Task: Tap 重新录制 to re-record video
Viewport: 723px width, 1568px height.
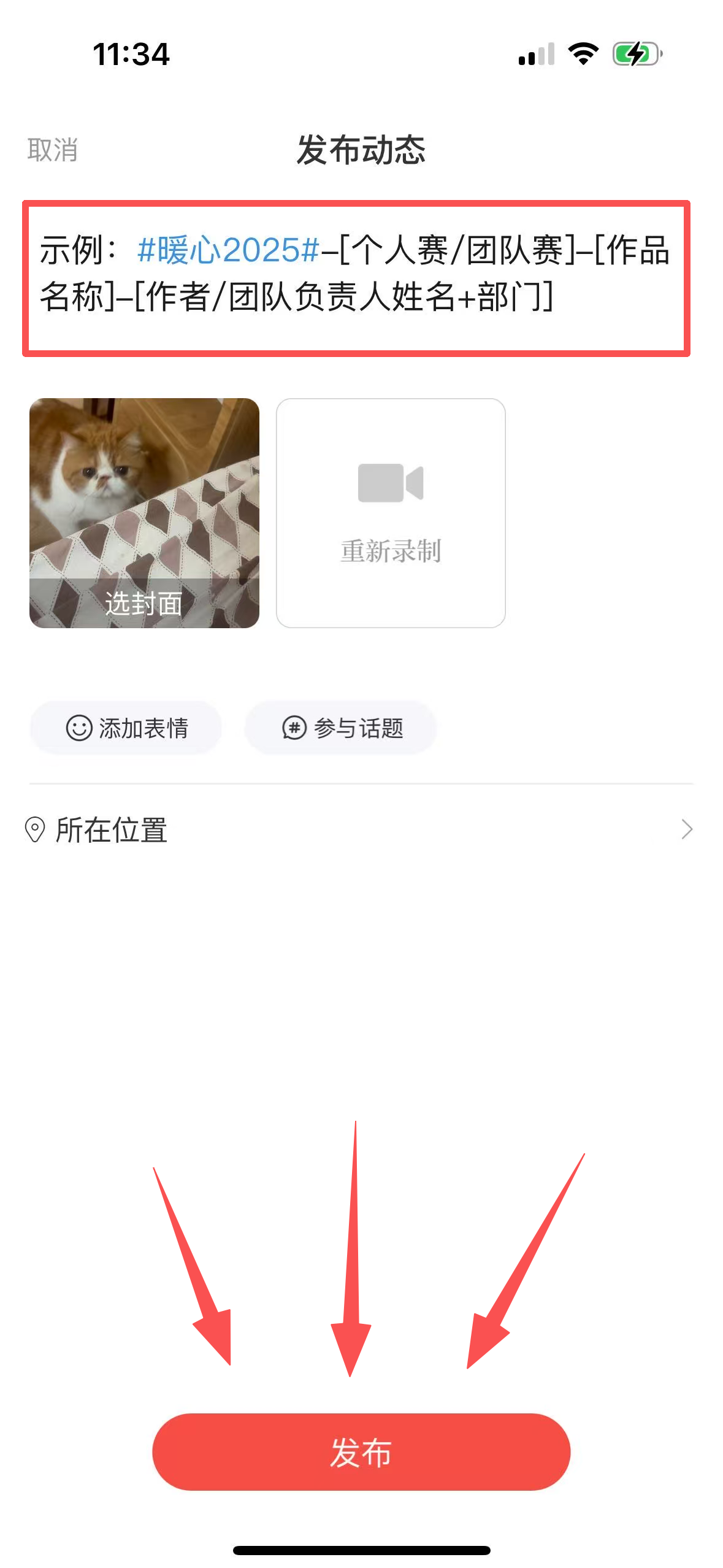Action: click(391, 513)
